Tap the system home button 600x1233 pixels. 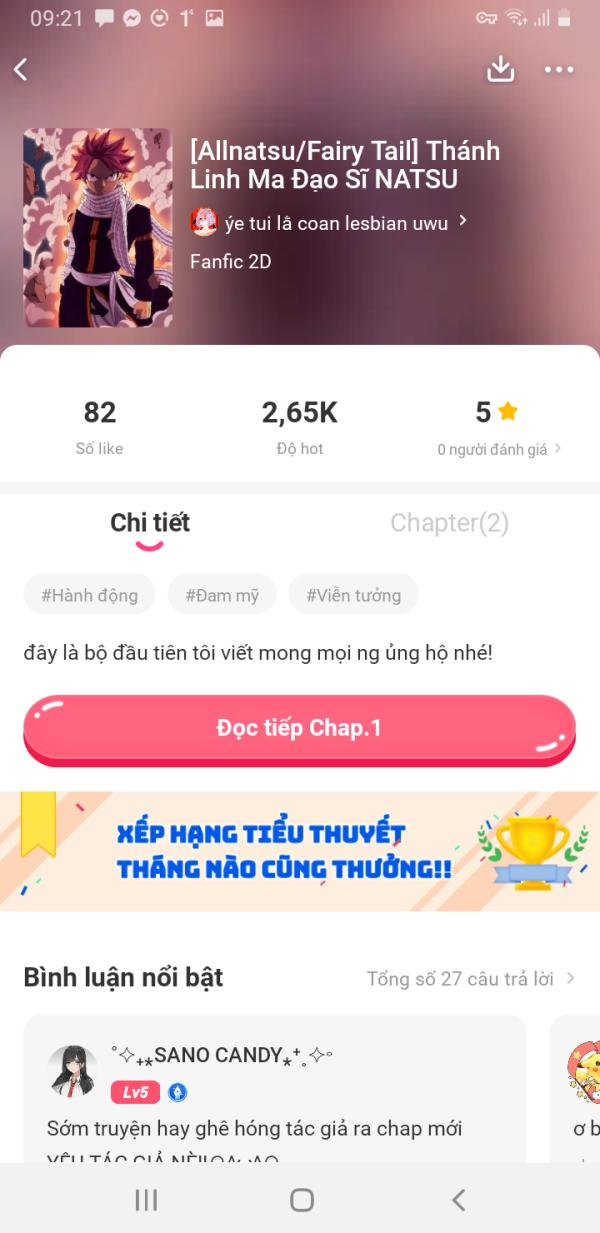point(301,1200)
